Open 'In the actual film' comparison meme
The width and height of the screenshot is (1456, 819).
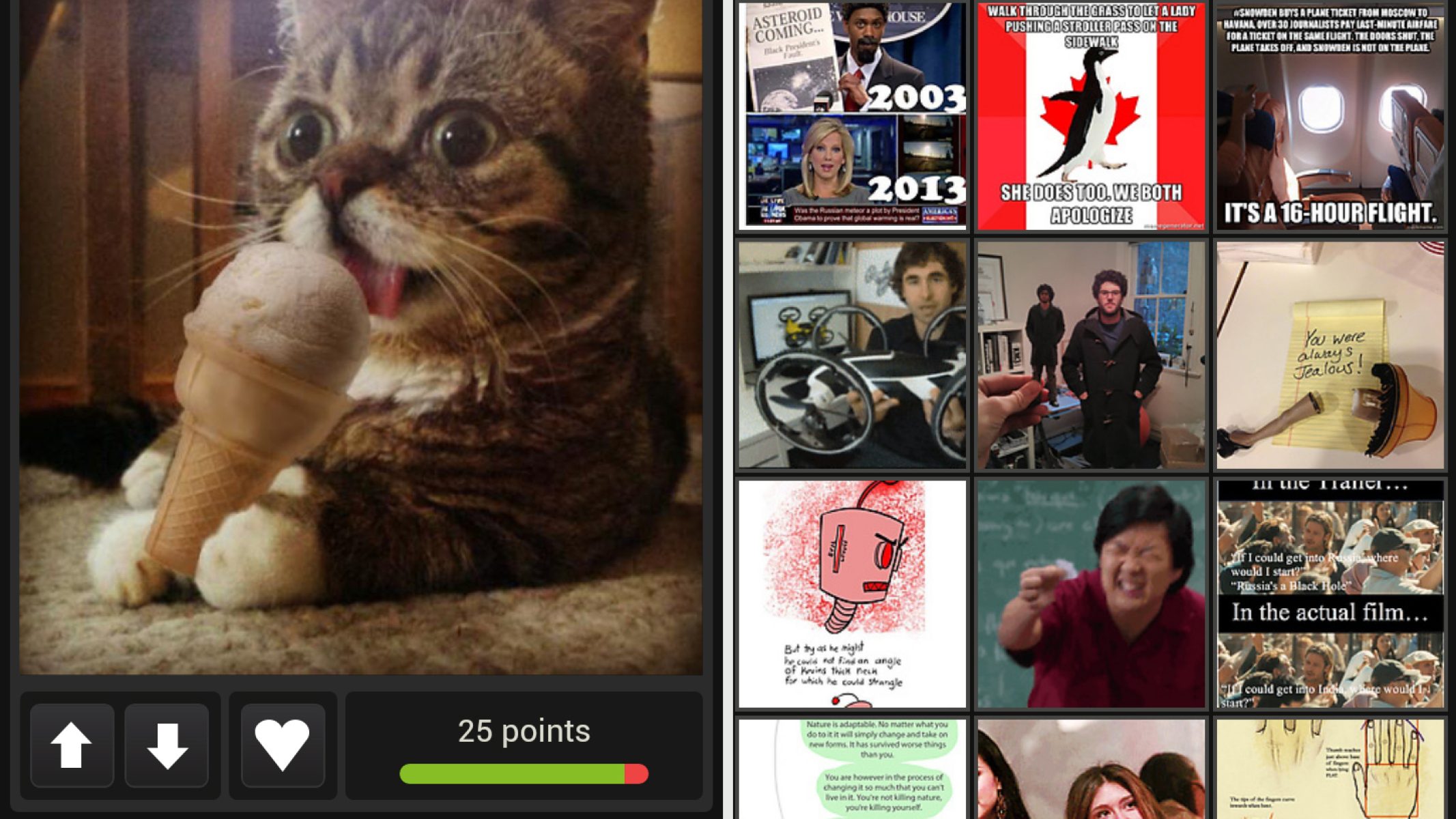1330,593
